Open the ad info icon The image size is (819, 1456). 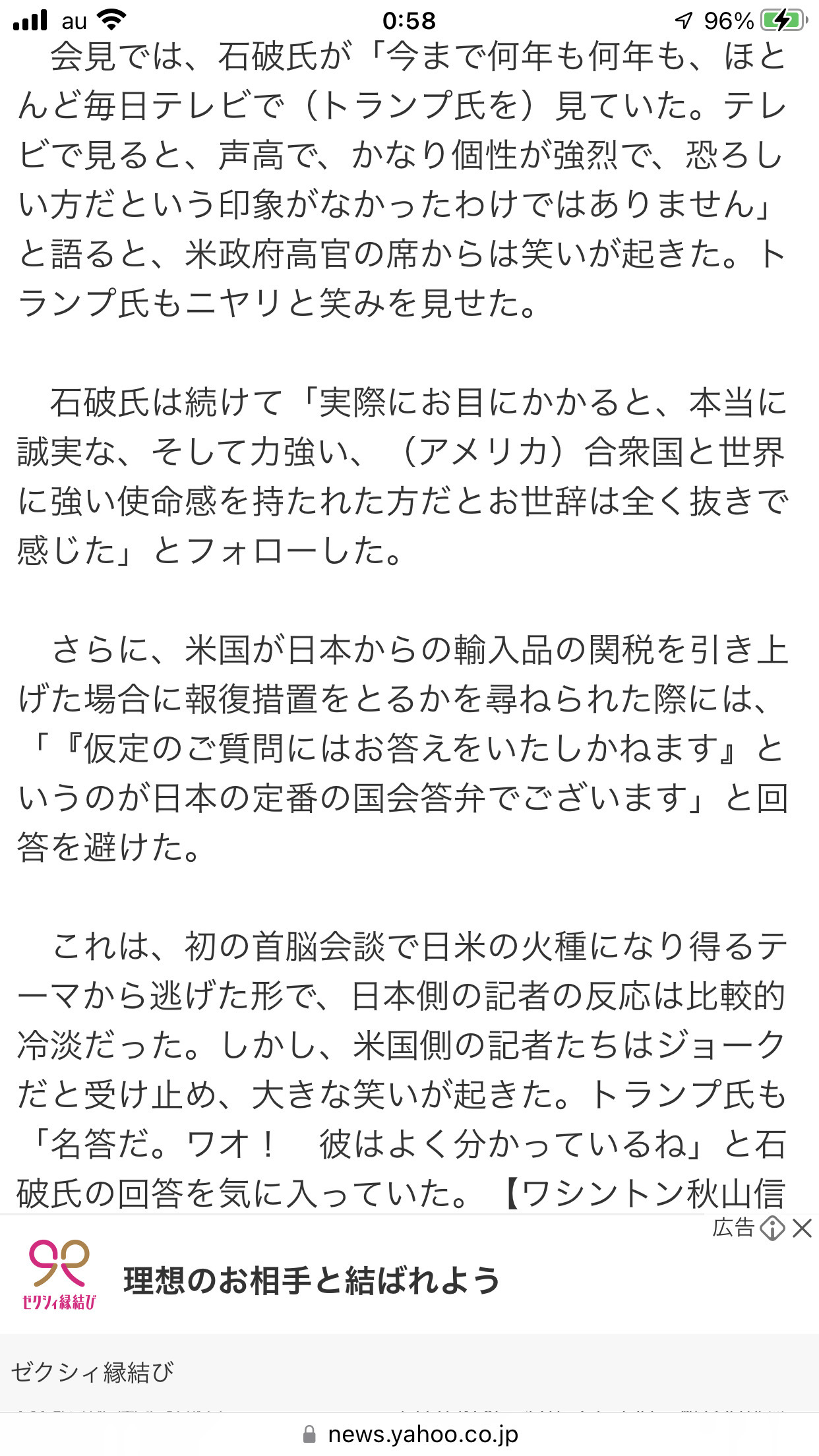pyautogui.click(x=772, y=1228)
